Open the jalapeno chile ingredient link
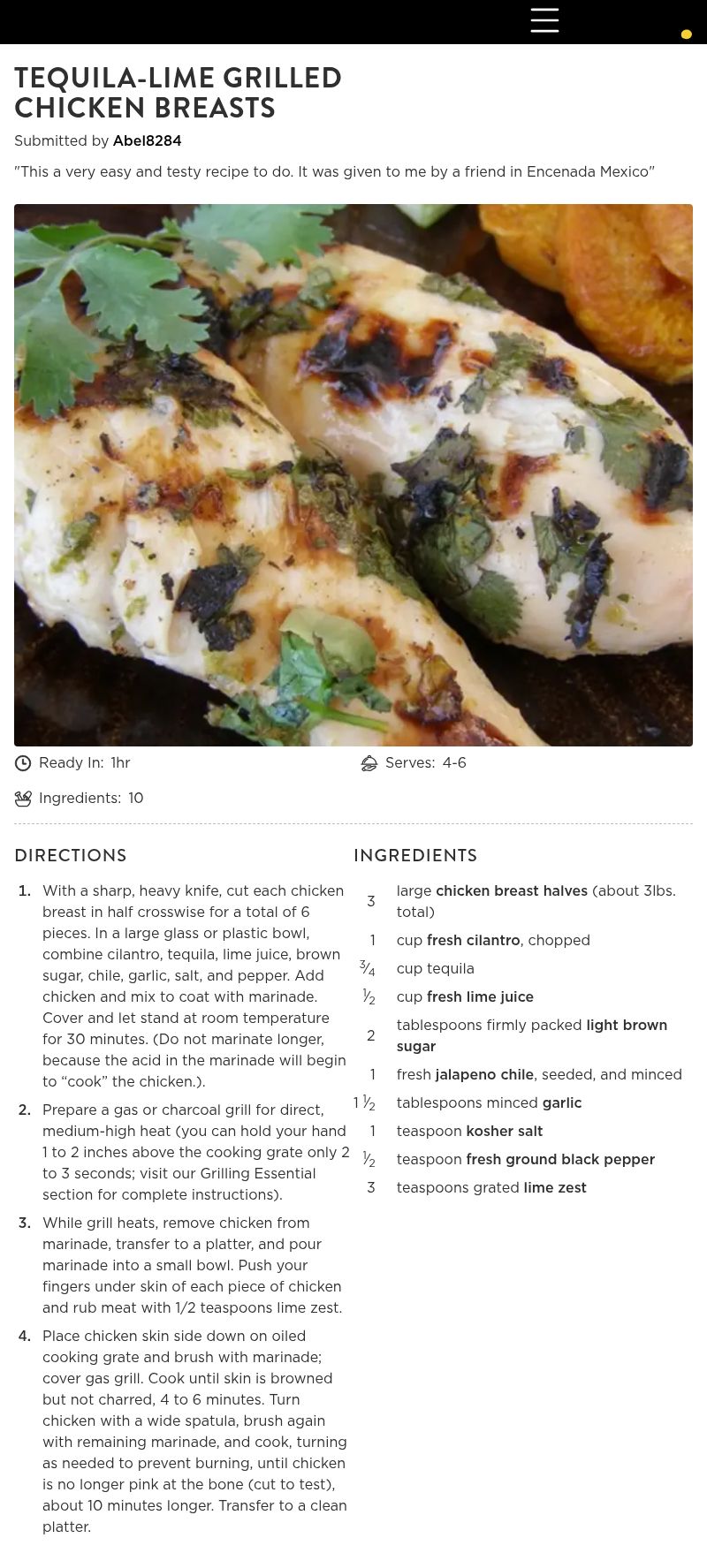Image resolution: width=707 pixels, height=1568 pixels. [484, 1074]
